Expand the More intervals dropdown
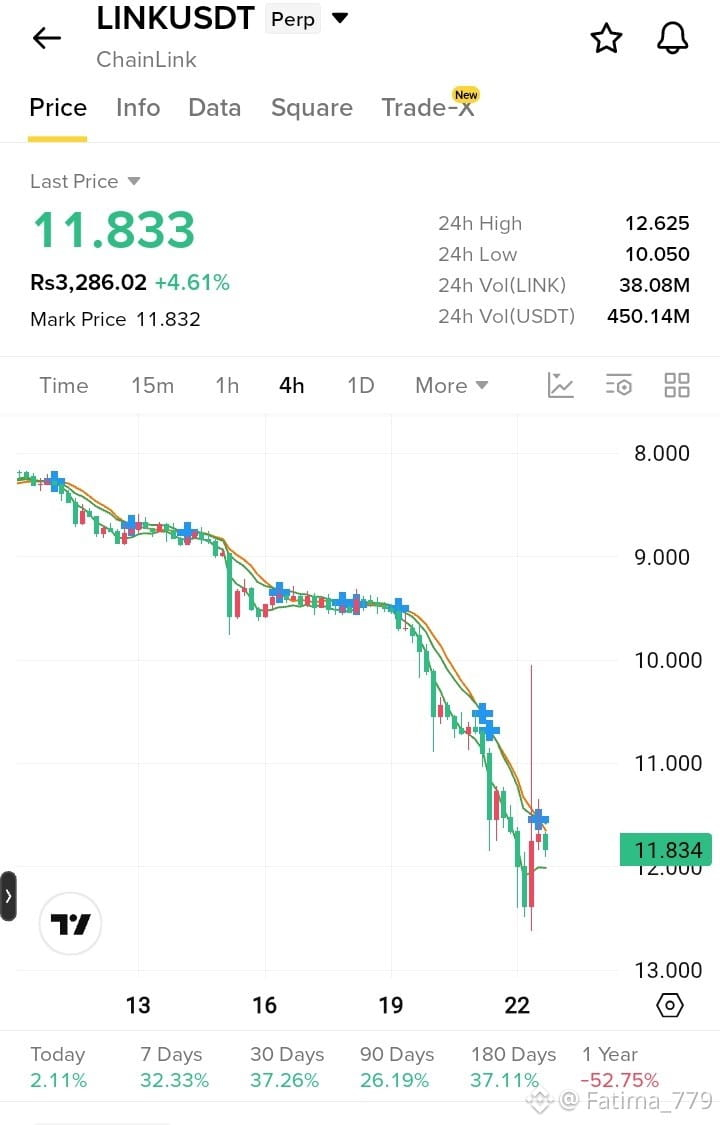720x1125 pixels. (452, 385)
